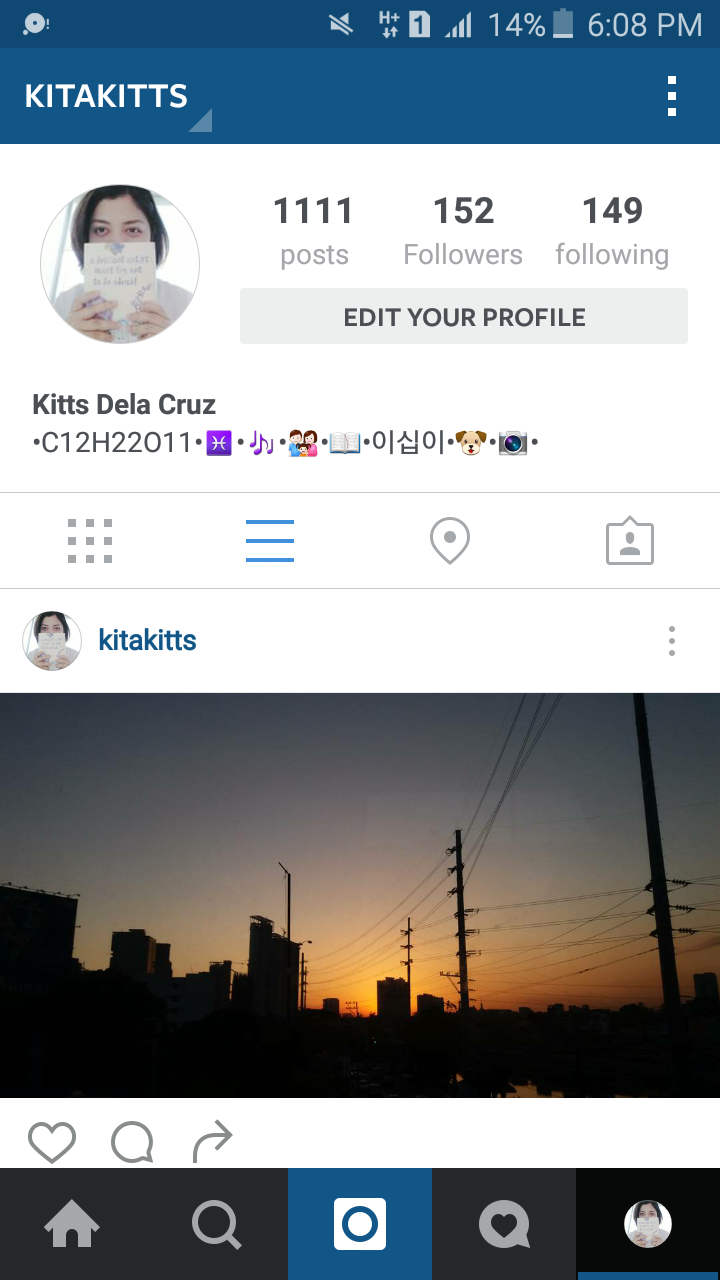The width and height of the screenshot is (720, 1280).
Task: Share the sunset post via arrow icon
Action: (212, 1141)
